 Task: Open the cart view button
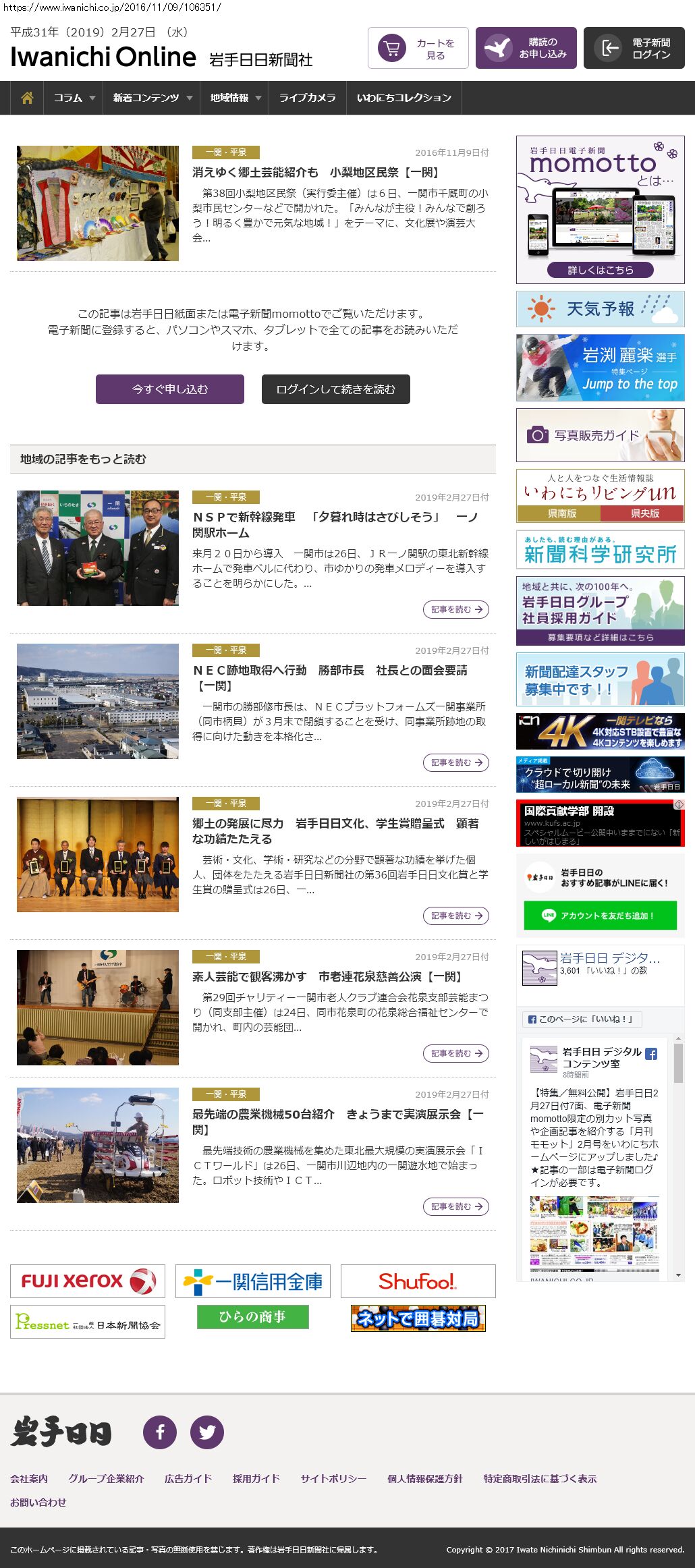(x=418, y=48)
